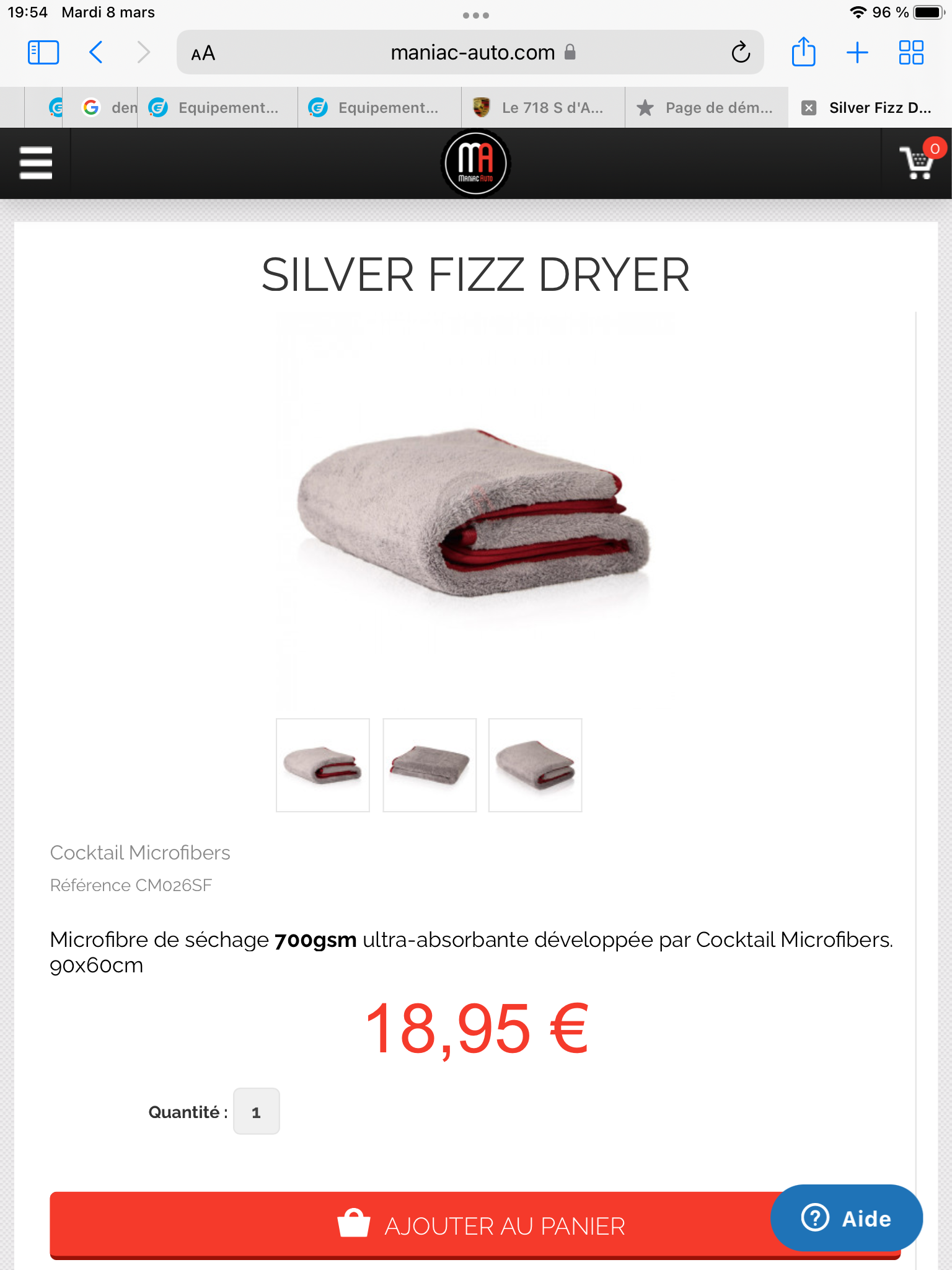
Task: Go back to the previous page
Action: (x=96, y=53)
